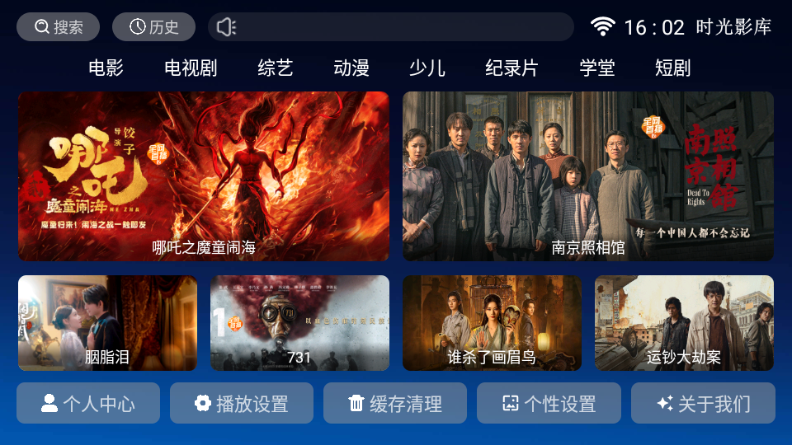Viewport: 792px width, 445px height.
Task: Open the movie 哪吒之魔童闹海
Action: coord(204,176)
